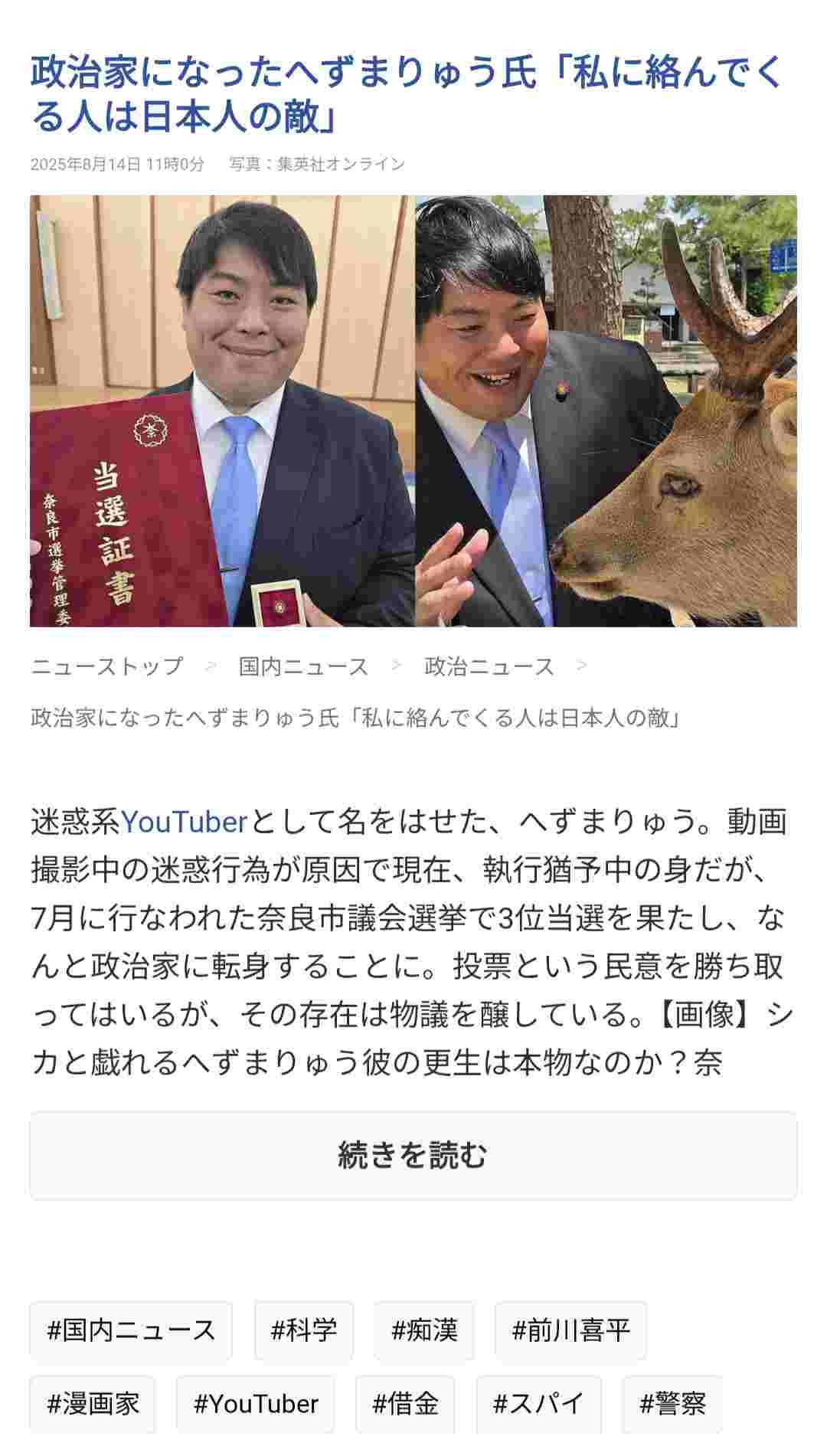This screenshot has height=1456, width=827.
Task: Browse the #漫画家 tag
Action: point(93,1404)
